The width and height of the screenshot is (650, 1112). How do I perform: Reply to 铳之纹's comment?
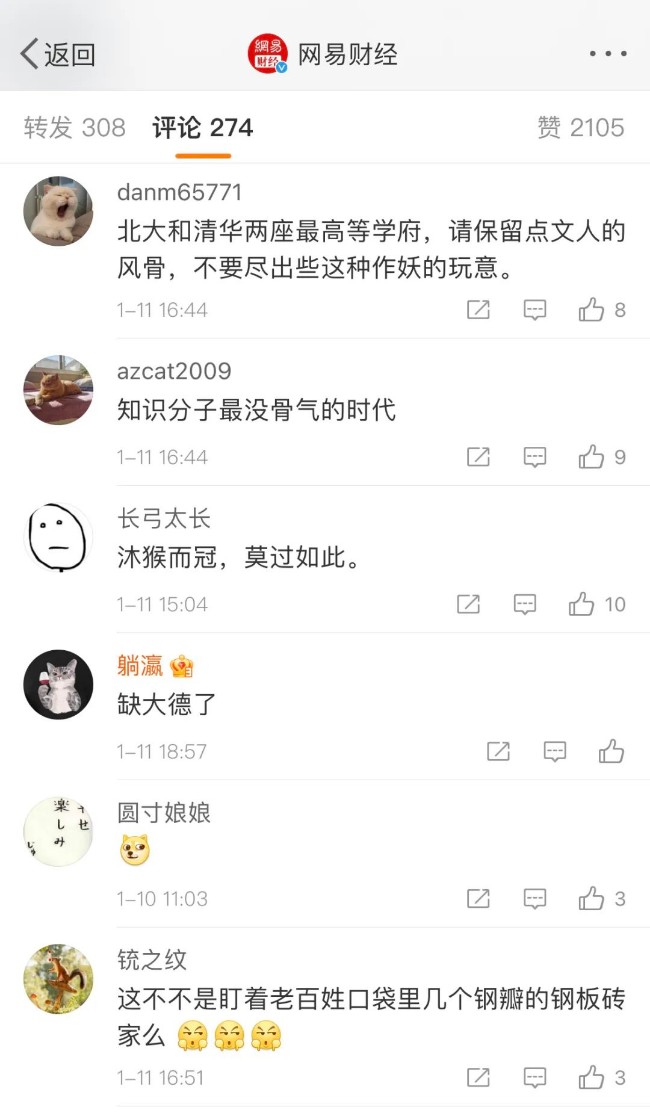click(x=535, y=1077)
